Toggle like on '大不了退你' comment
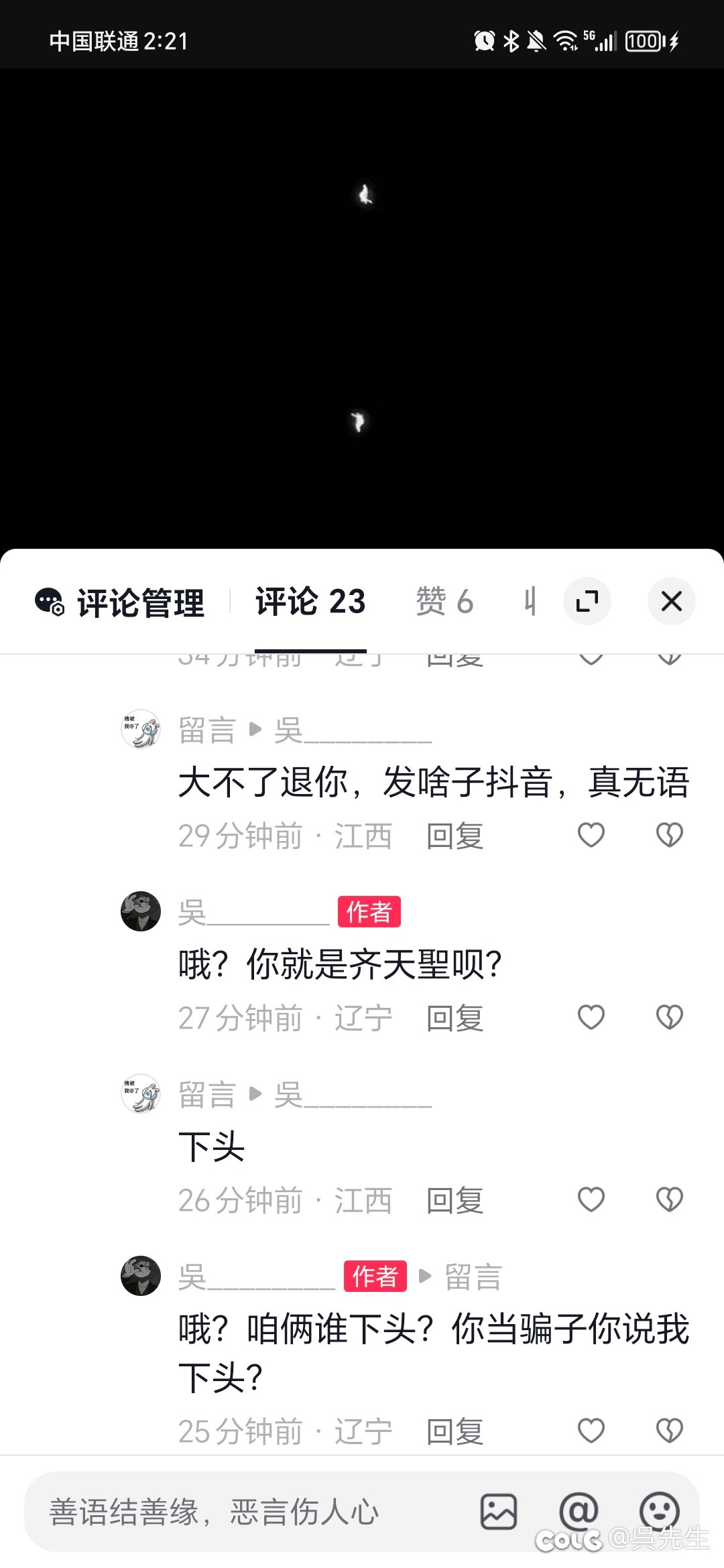This screenshot has width=724, height=1568. (x=590, y=836)
